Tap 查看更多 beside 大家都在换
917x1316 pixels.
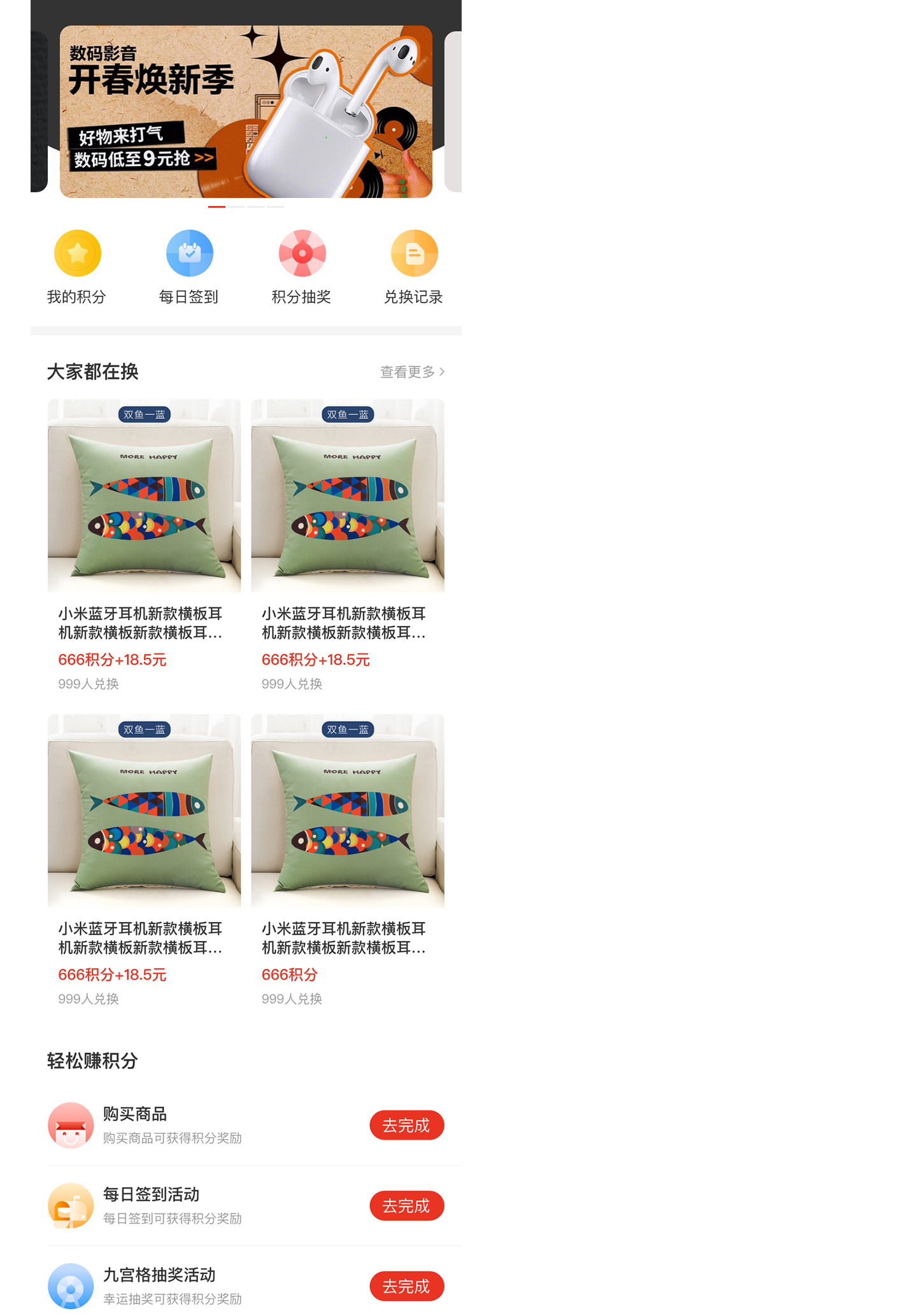point(412,372)
